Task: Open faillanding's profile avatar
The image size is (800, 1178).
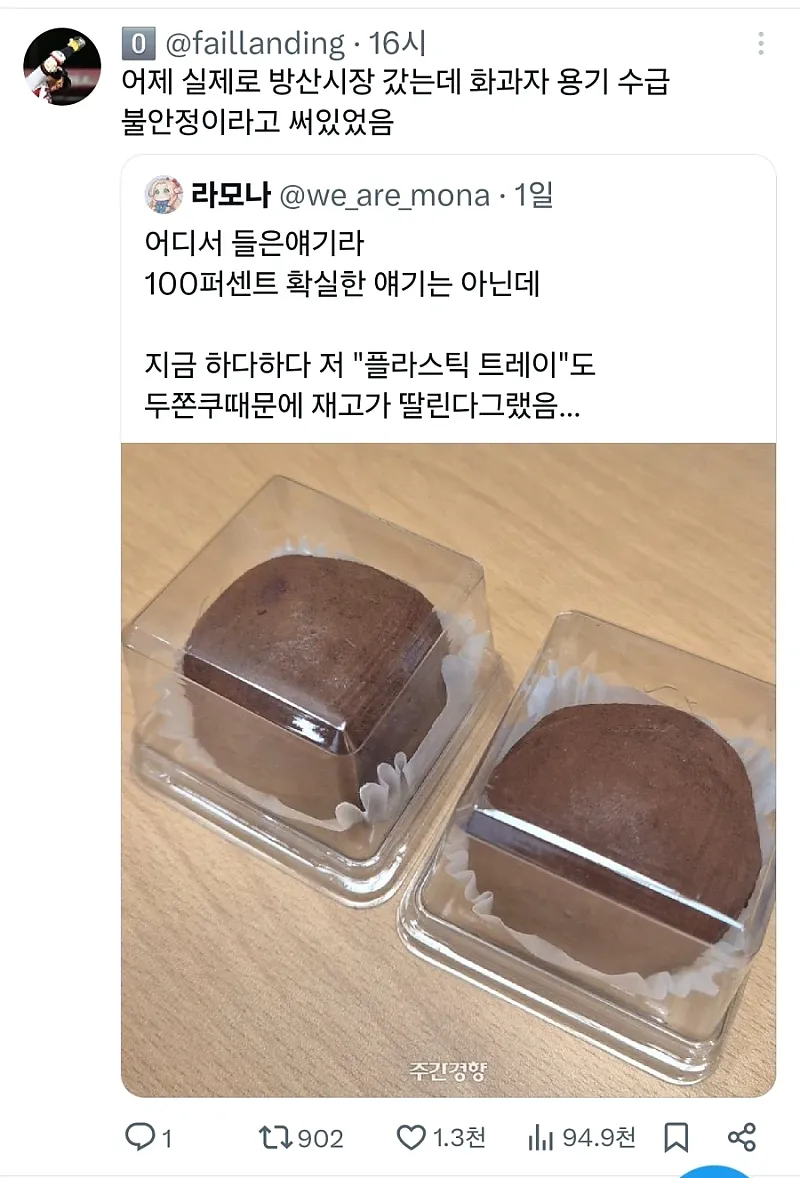Action: click(x=62, y=67)
